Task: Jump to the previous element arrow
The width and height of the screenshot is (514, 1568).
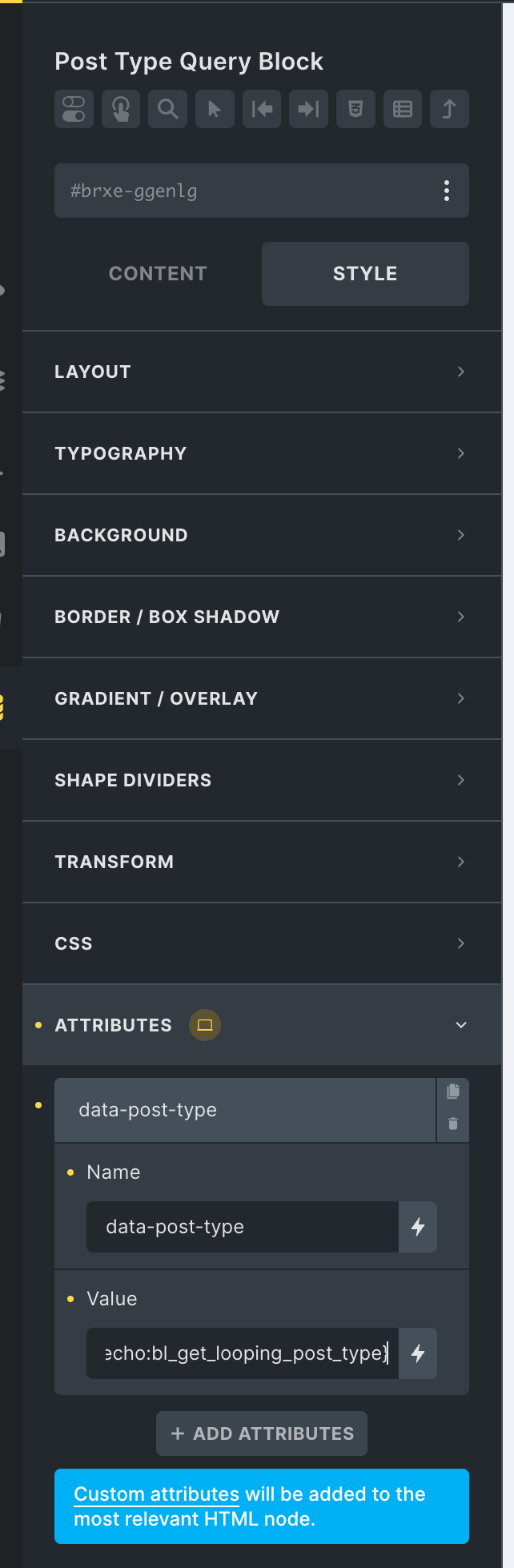Action: pyautogui.click(x=262, y=109)
